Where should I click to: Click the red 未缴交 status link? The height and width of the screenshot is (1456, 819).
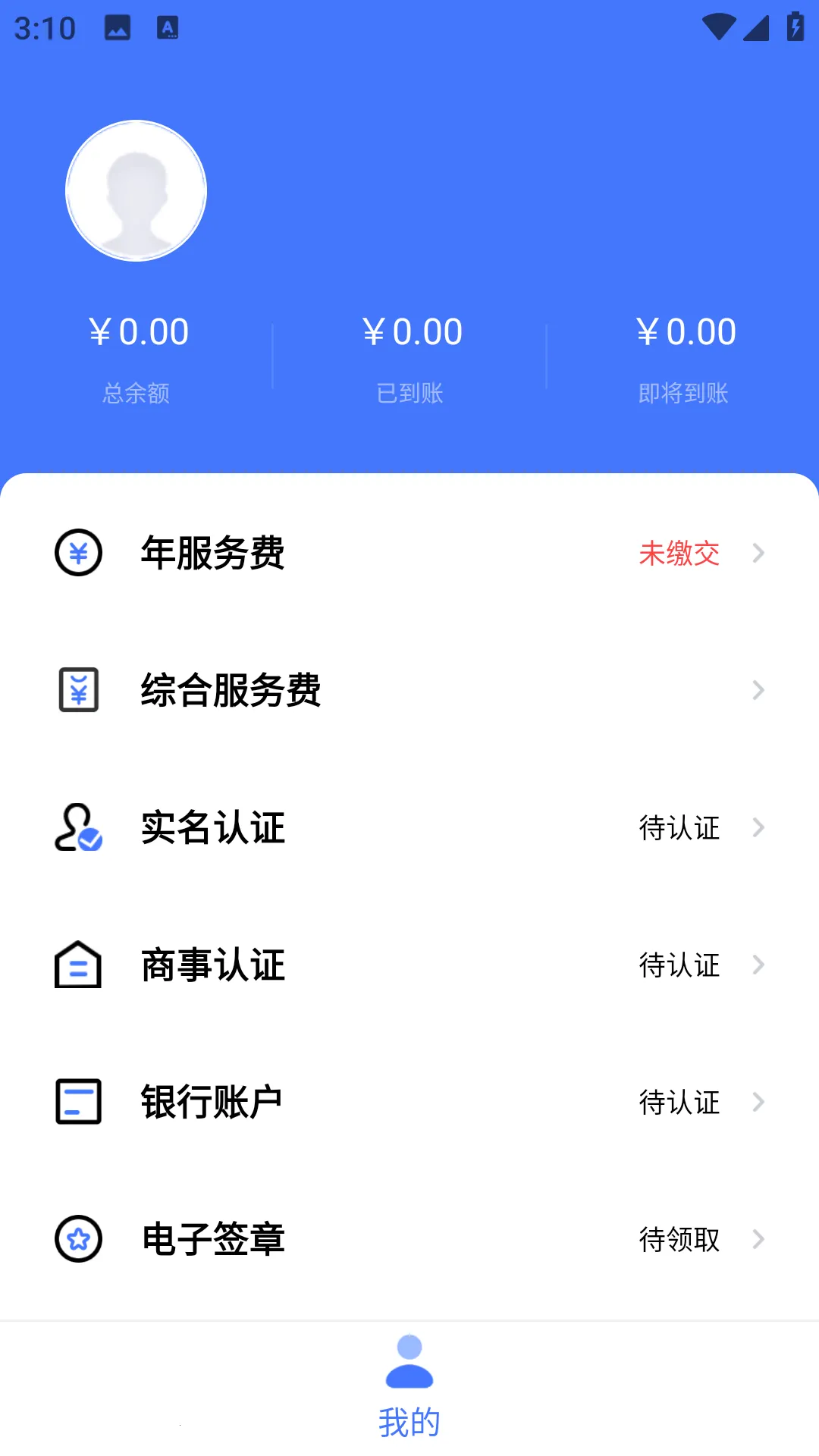point(679,554)
